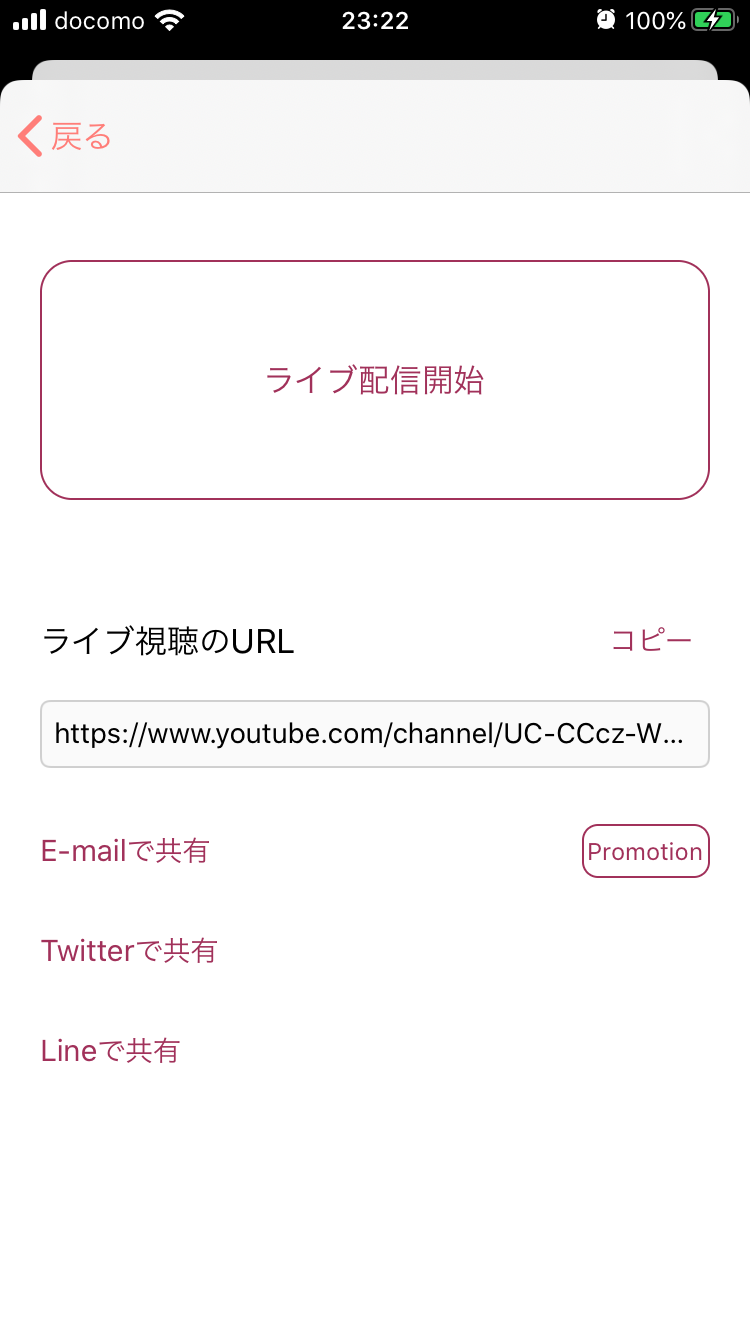Share the link via Lineで共有
The height and width of the screenshot is (1334, 750).
point(110,1051)
